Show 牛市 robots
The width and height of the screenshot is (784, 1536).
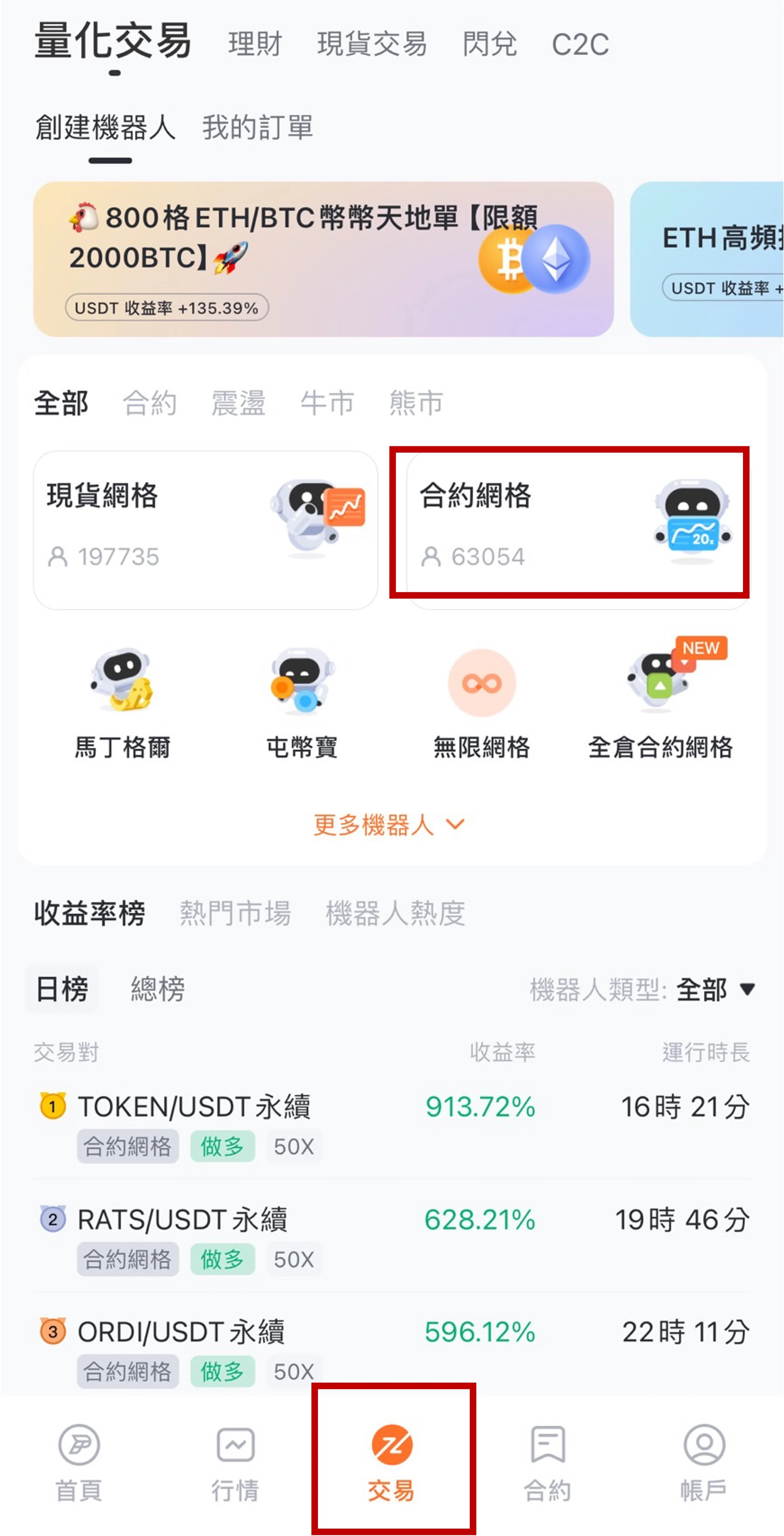pos(327,403)
